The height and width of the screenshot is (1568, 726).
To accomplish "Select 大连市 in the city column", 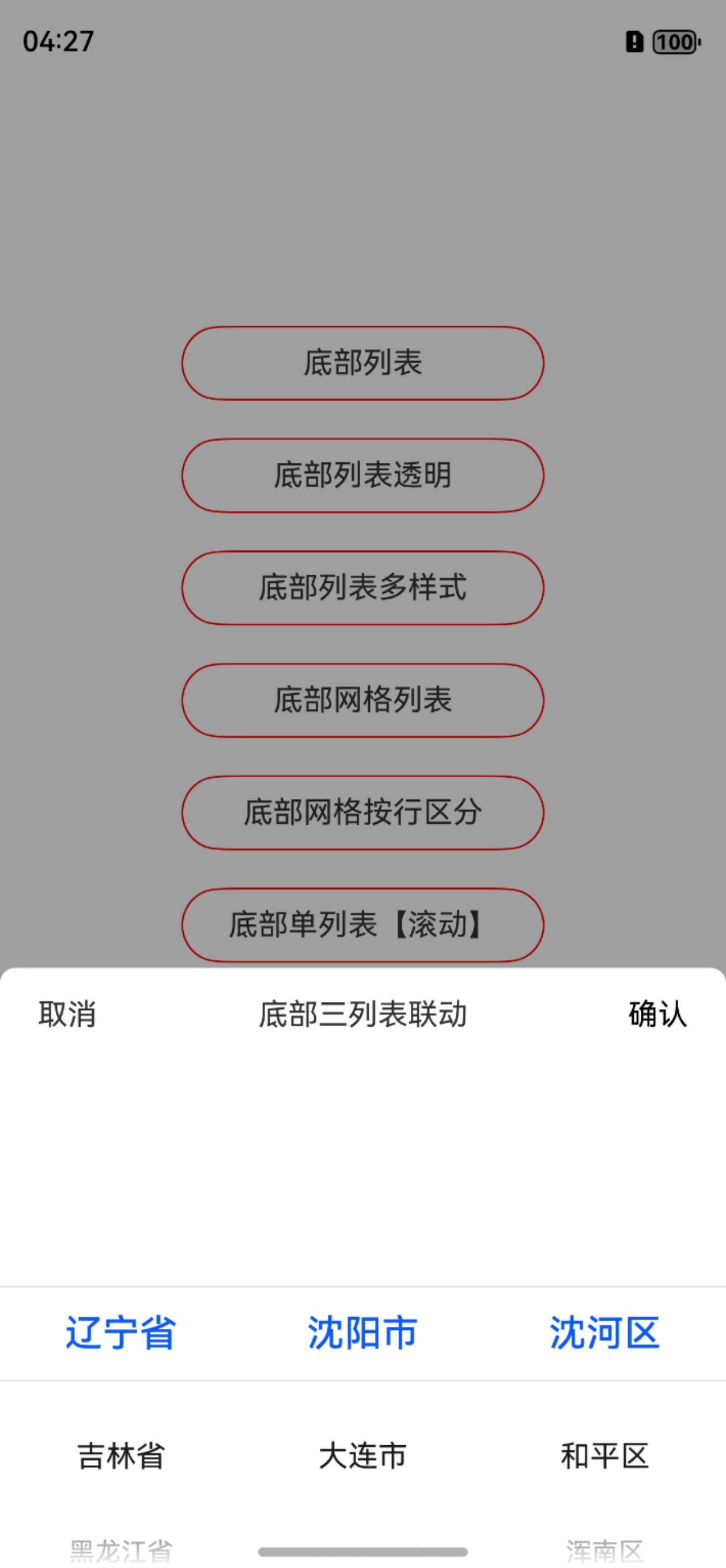I will [362, 1456].
